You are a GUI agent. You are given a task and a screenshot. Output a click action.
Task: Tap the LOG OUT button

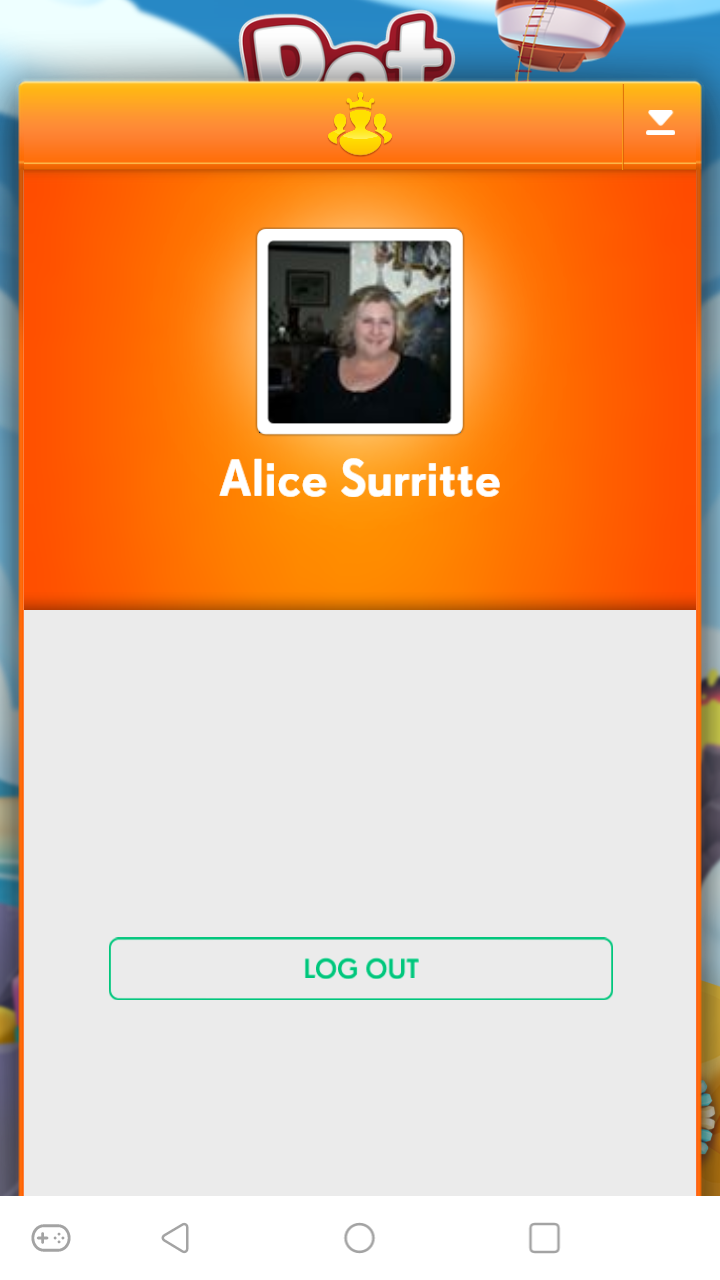click(x=360, y=968)
